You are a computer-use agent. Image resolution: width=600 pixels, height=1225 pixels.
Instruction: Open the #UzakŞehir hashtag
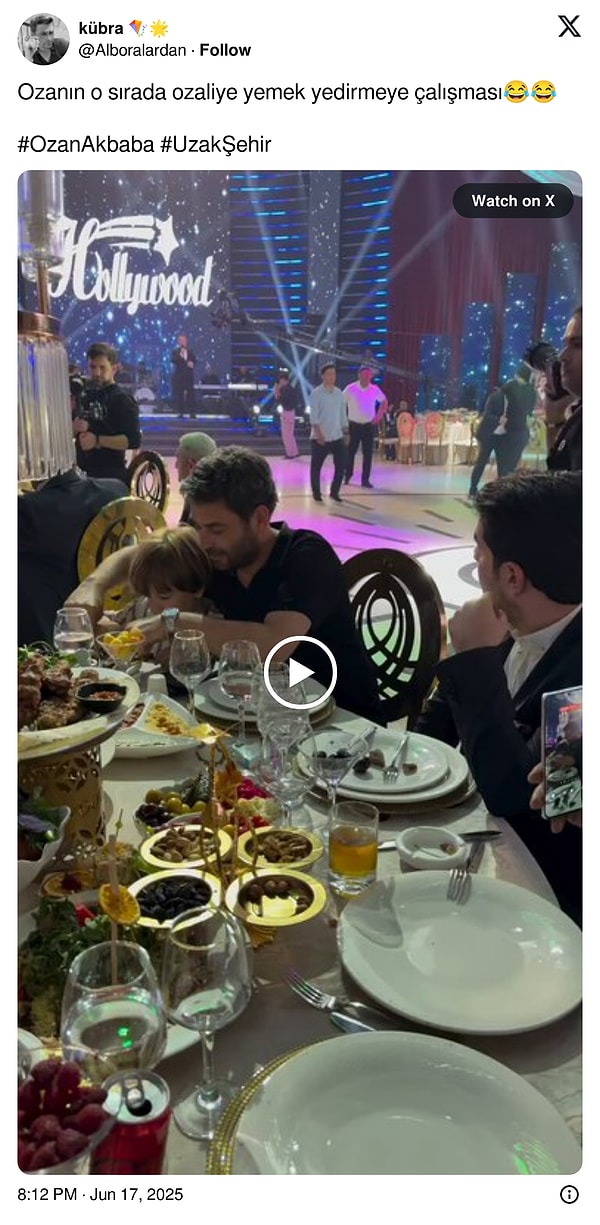[216, 145]
